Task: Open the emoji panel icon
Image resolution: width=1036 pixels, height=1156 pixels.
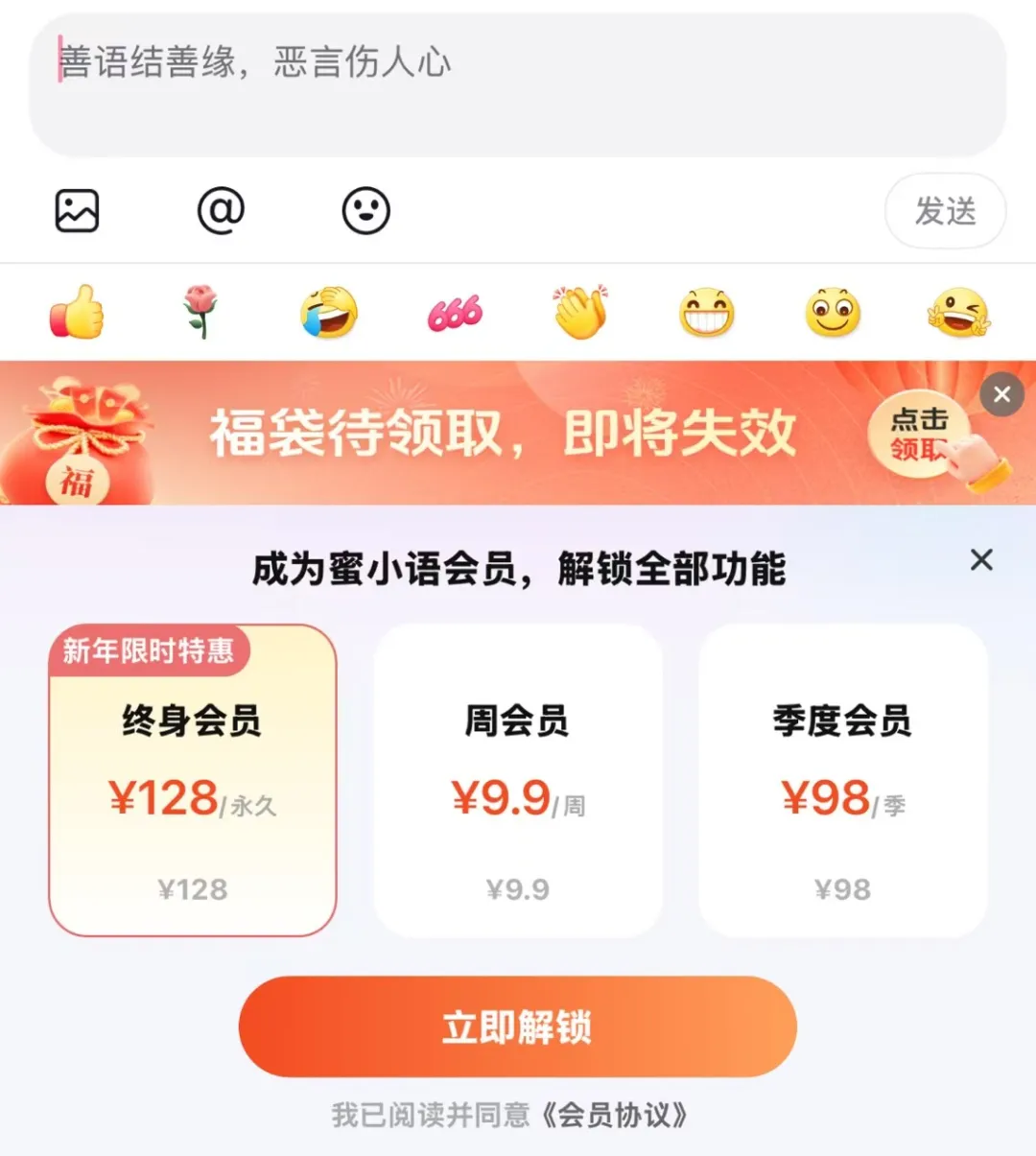Action: (365, 211)
